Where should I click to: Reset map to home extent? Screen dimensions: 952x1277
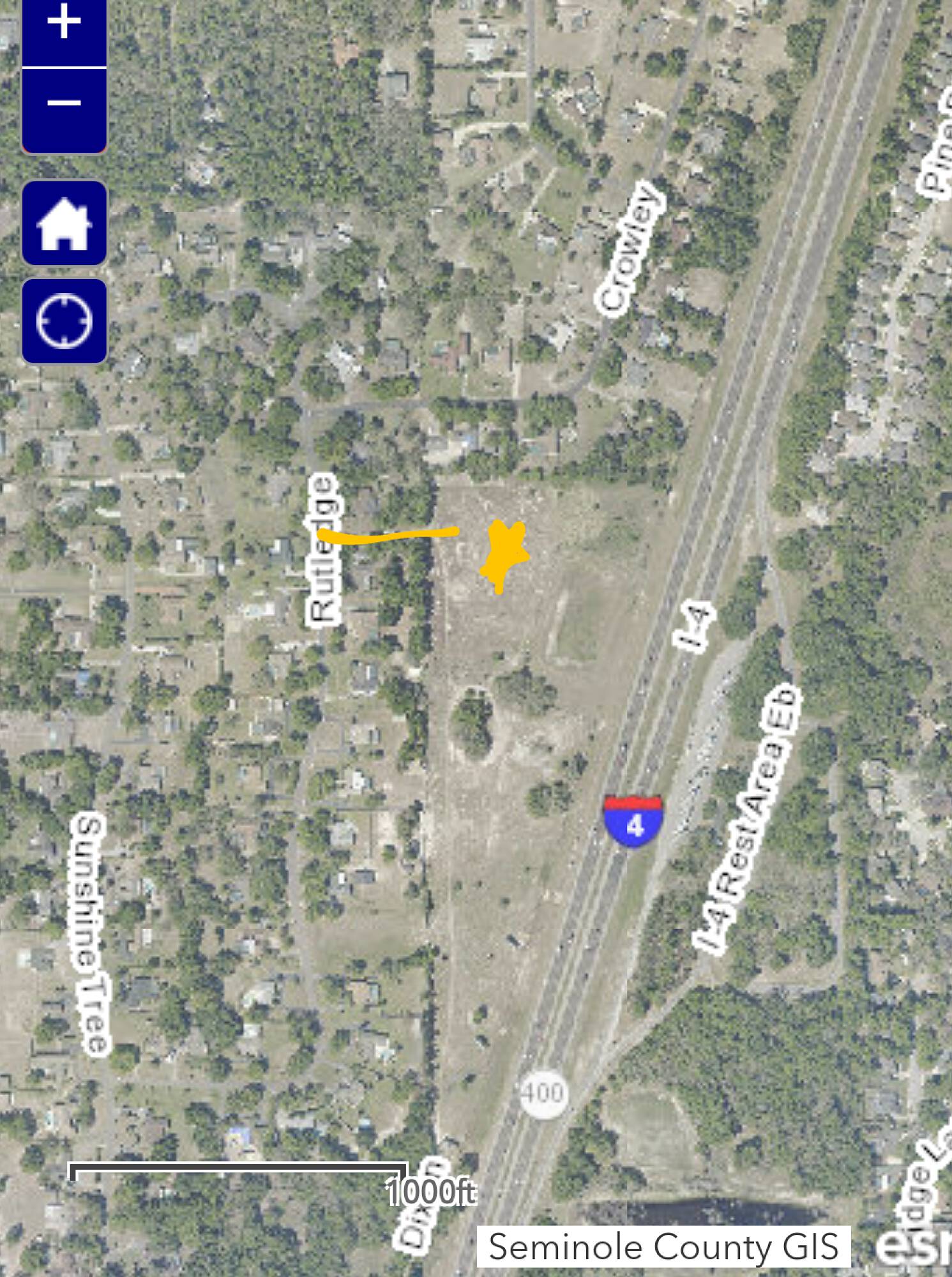coord(64,223)
